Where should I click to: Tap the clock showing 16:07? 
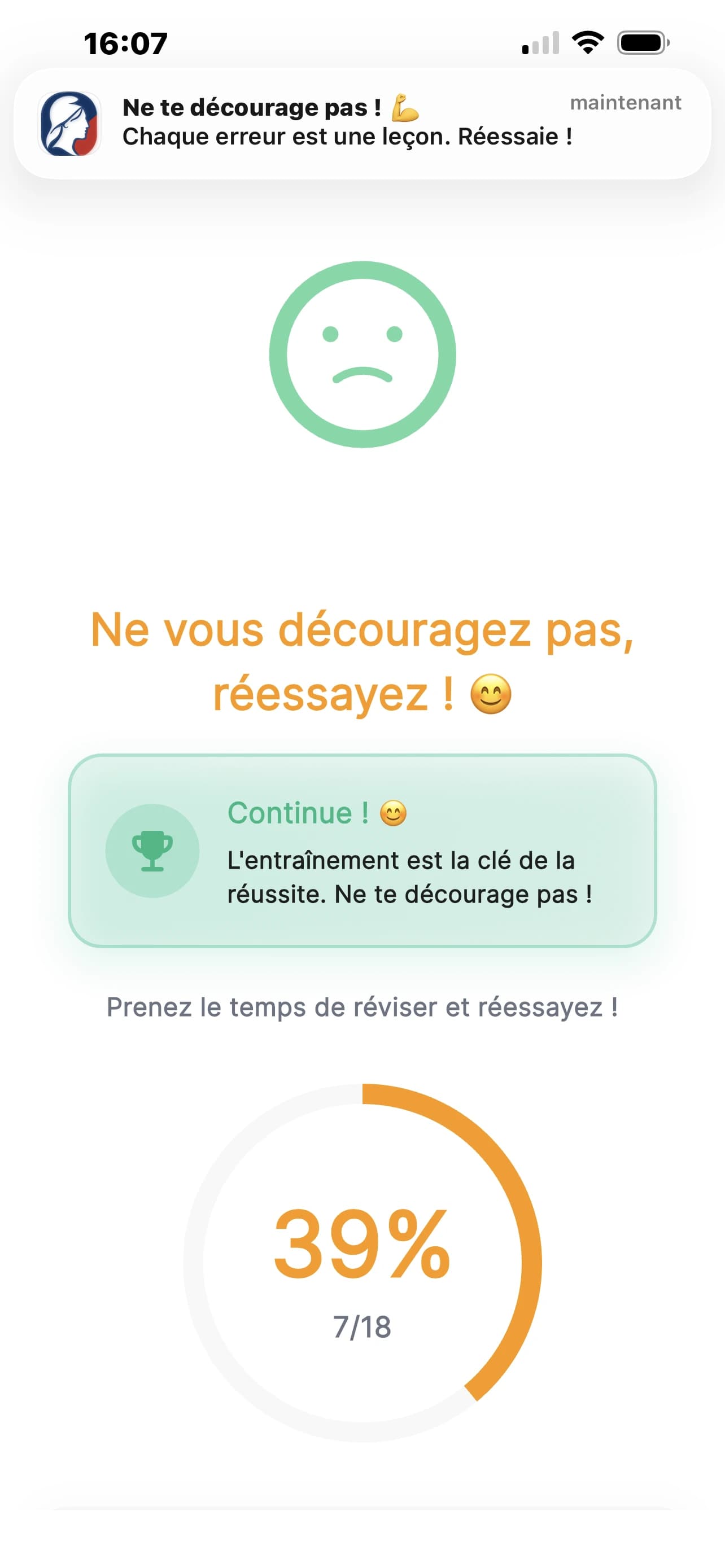click(124, 42)
